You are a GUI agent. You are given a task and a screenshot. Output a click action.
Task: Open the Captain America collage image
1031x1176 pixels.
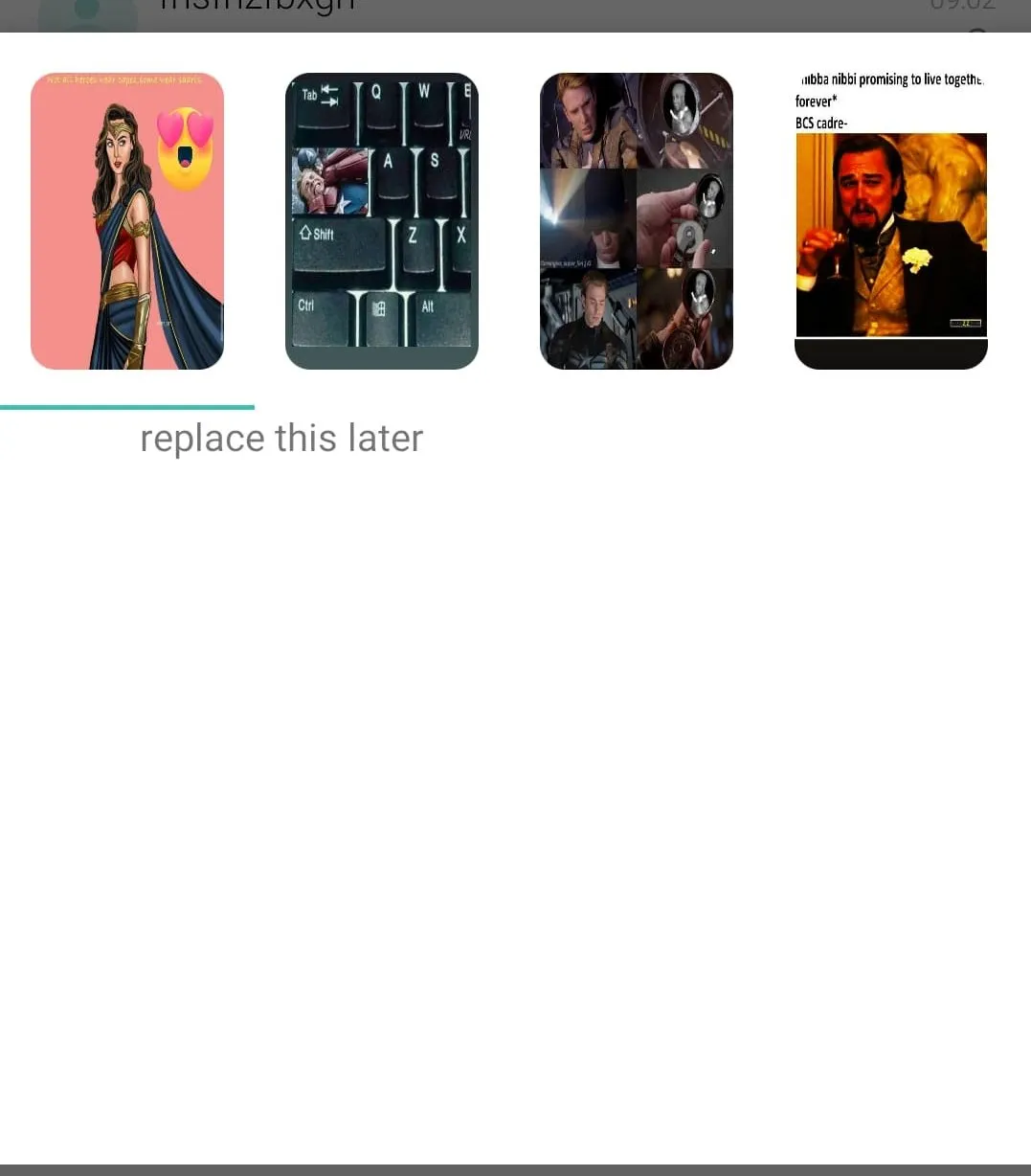[637, 221]
